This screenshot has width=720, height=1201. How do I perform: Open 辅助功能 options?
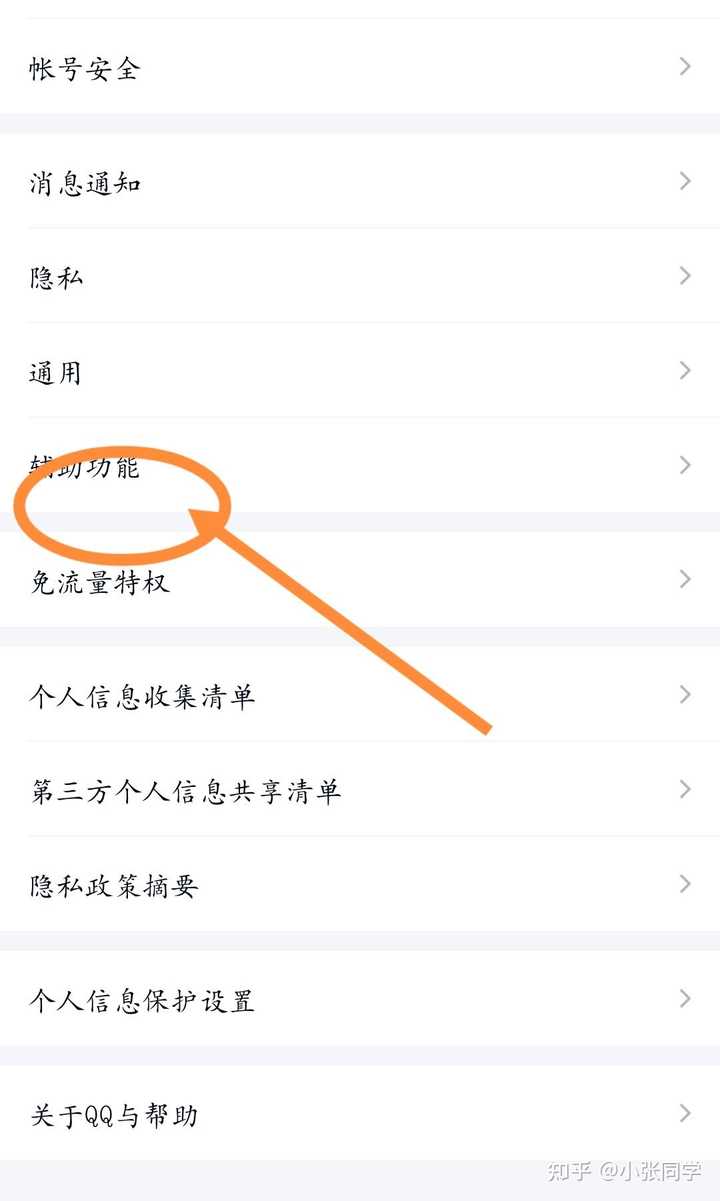(360, 466)
